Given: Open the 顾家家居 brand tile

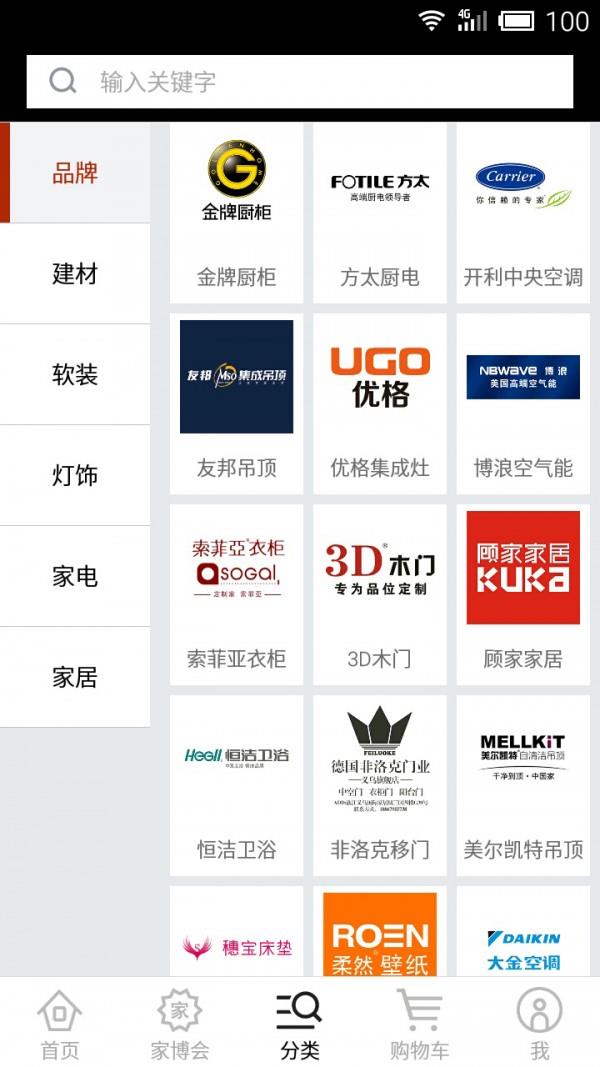Looking at the screenshot, I should [523, 594].
